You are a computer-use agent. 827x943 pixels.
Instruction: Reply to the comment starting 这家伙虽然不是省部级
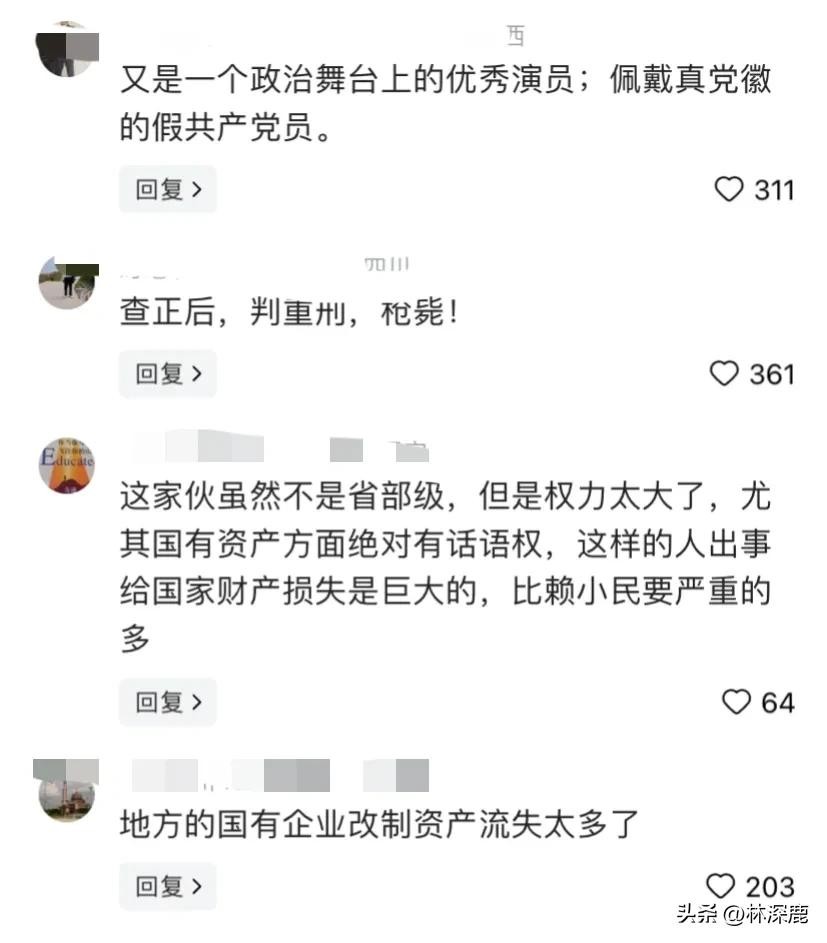click(x=167, y=701)
